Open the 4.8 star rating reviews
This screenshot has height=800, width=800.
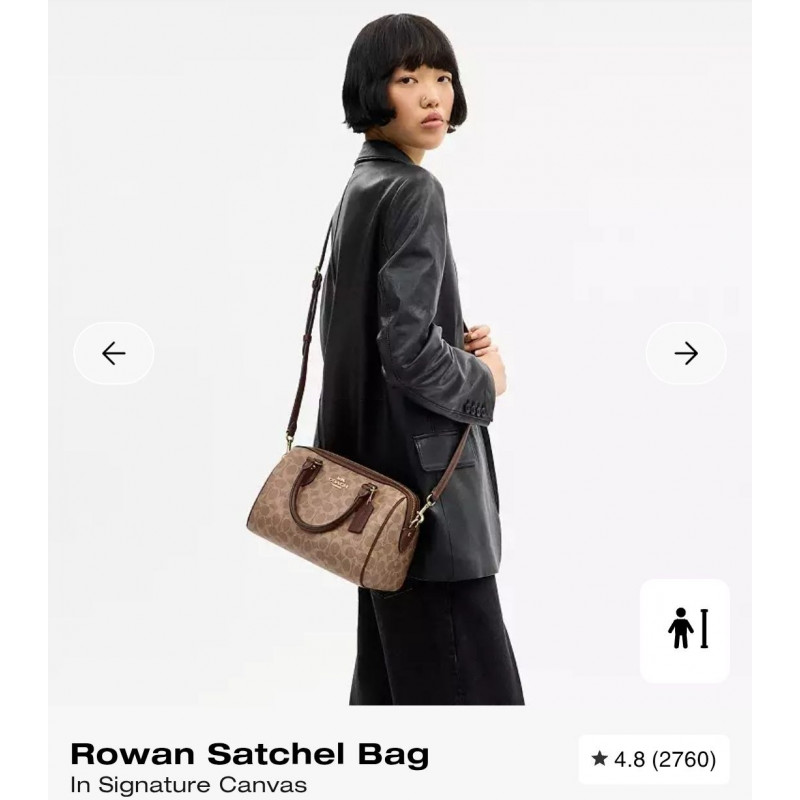(x=654, y=760)
